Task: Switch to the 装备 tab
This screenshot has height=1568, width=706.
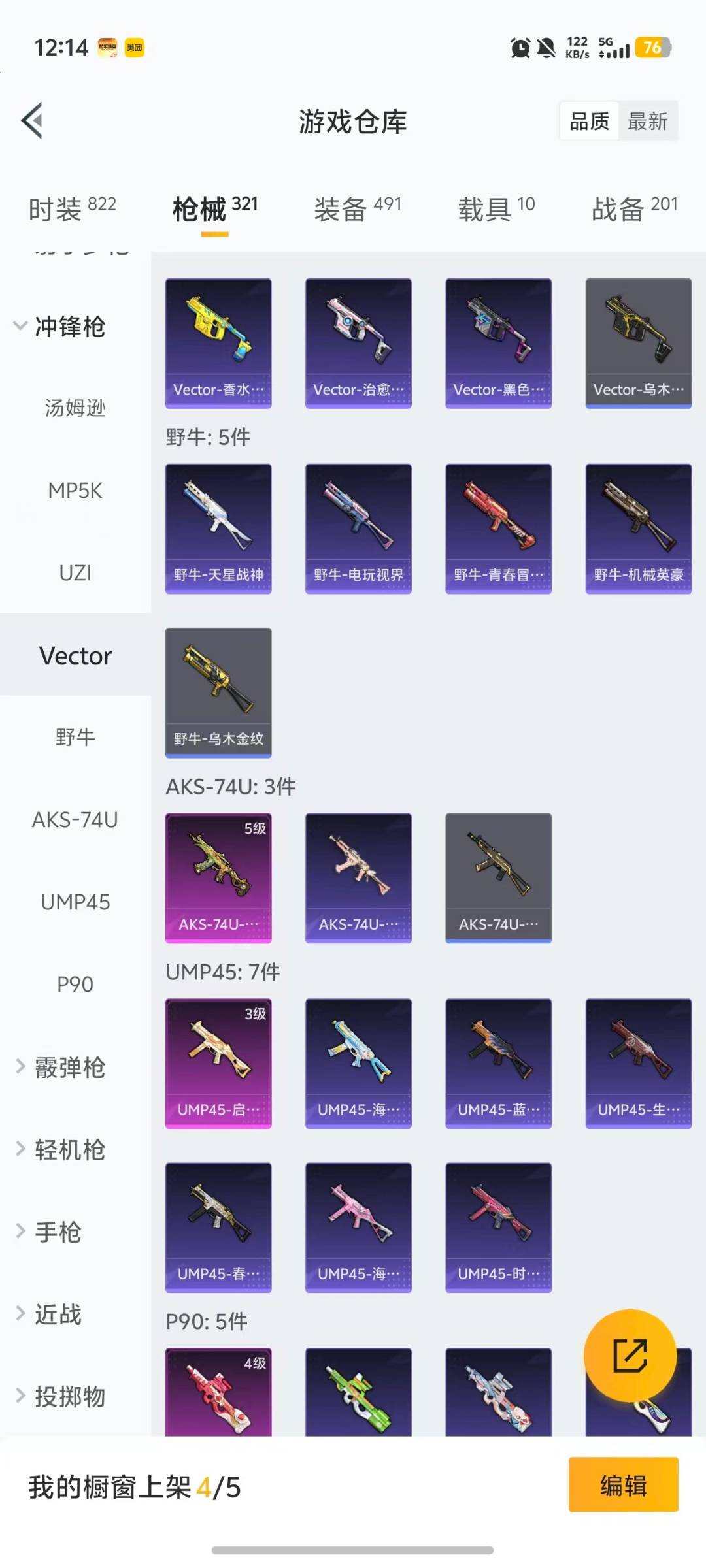Action: click(357, 209)
